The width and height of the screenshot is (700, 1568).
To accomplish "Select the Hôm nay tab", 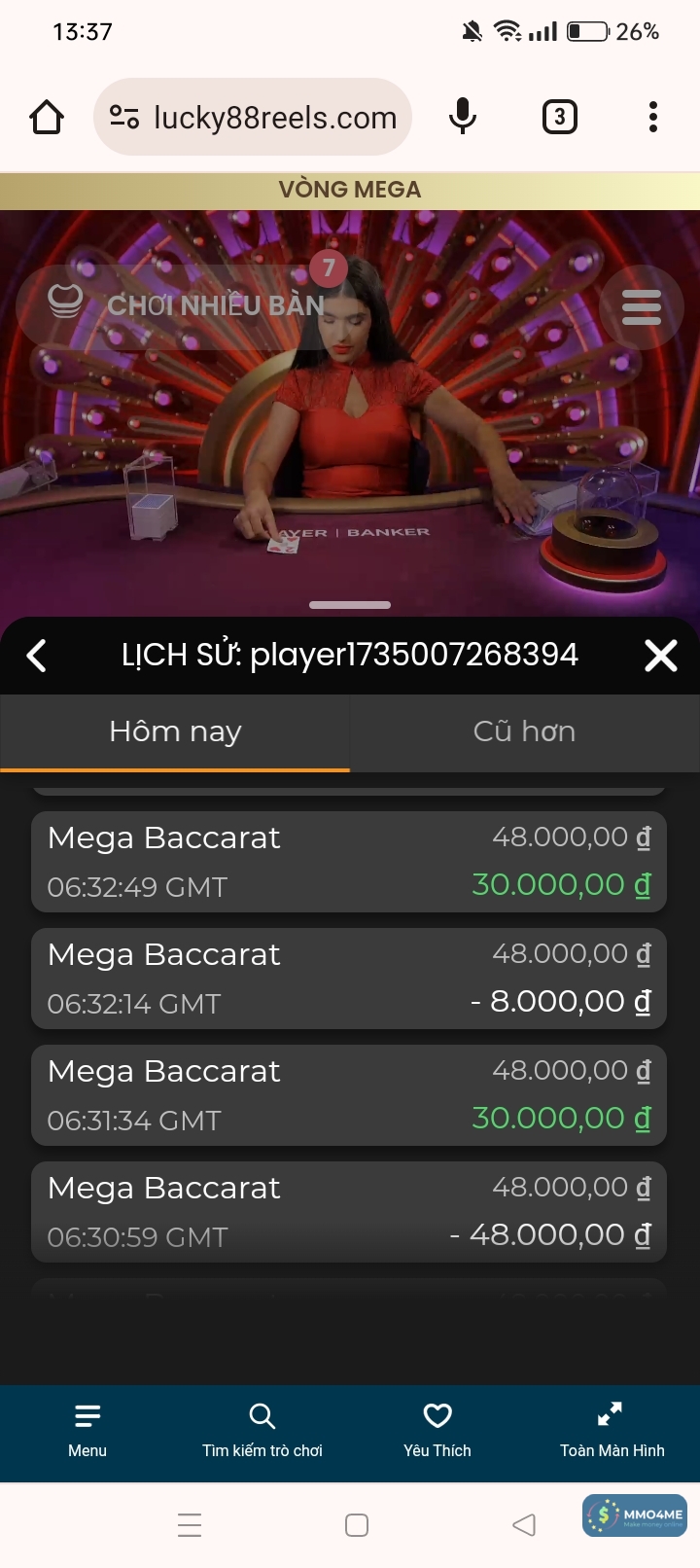I will (175, 731).
